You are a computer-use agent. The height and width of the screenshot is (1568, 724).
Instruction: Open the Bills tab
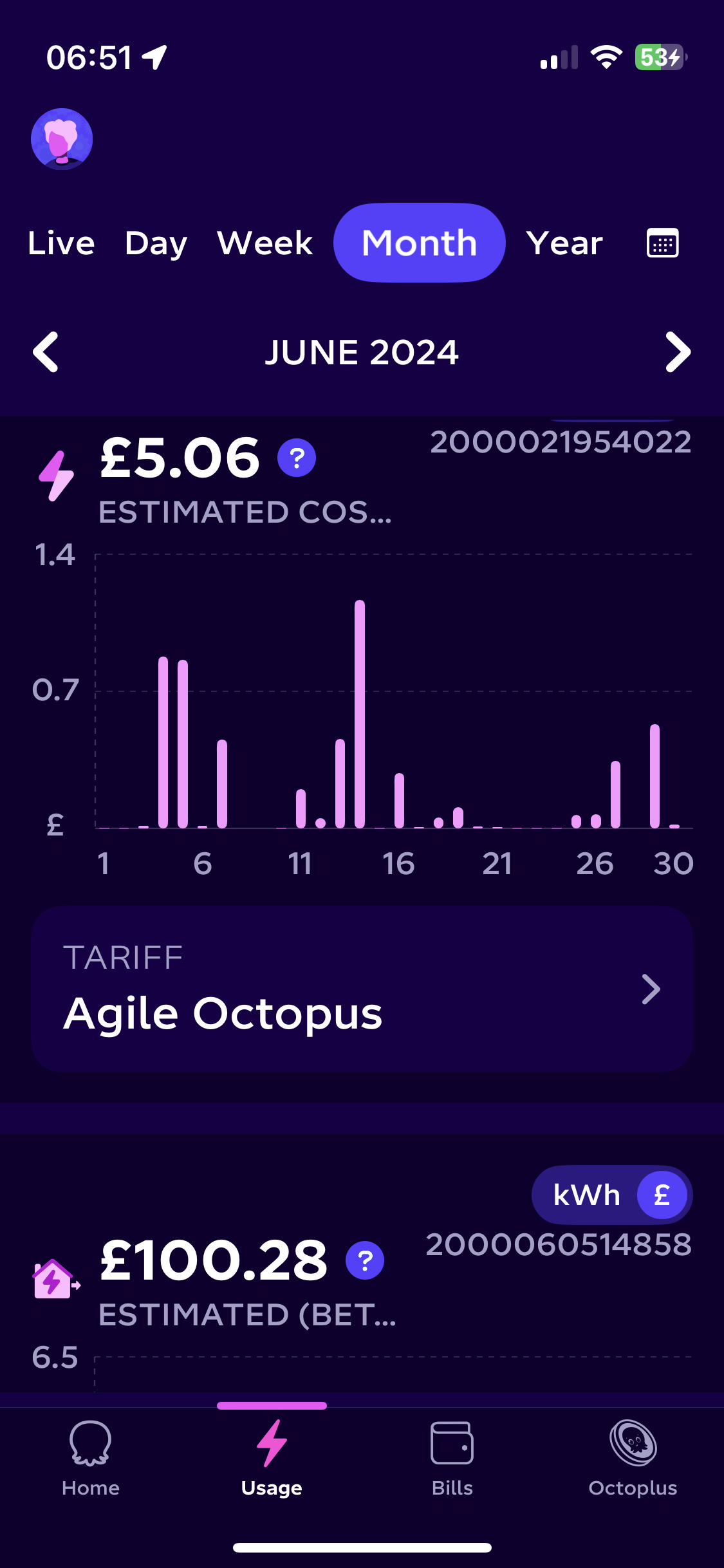pyautogui.click(x=452, y=1459)
